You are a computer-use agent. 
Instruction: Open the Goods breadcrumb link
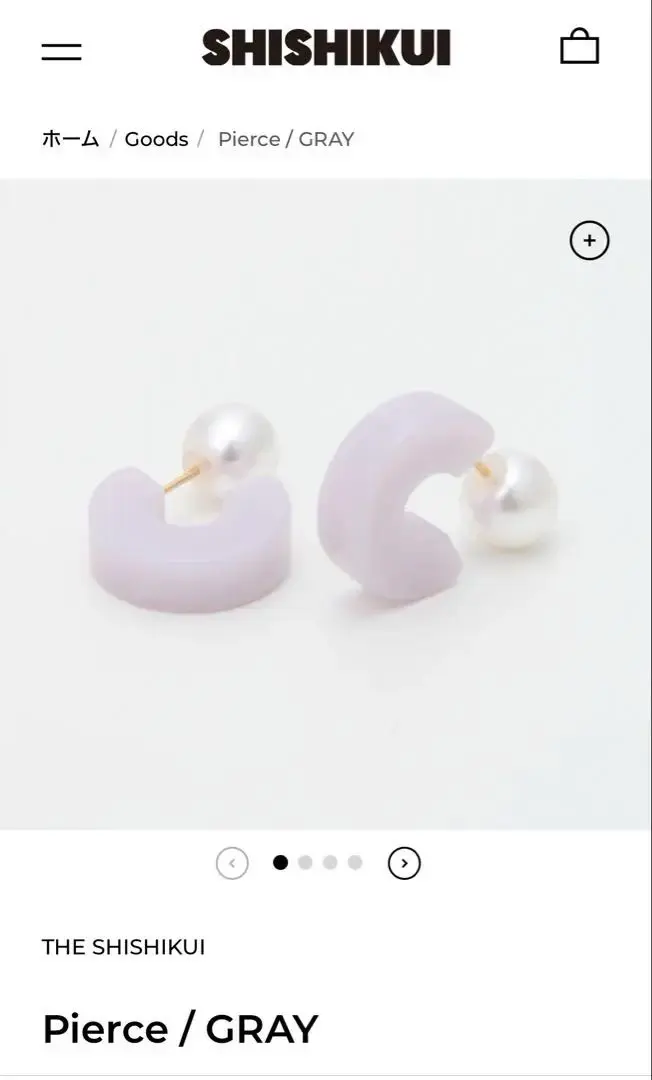pyautogui.click(x=156, y=139)
